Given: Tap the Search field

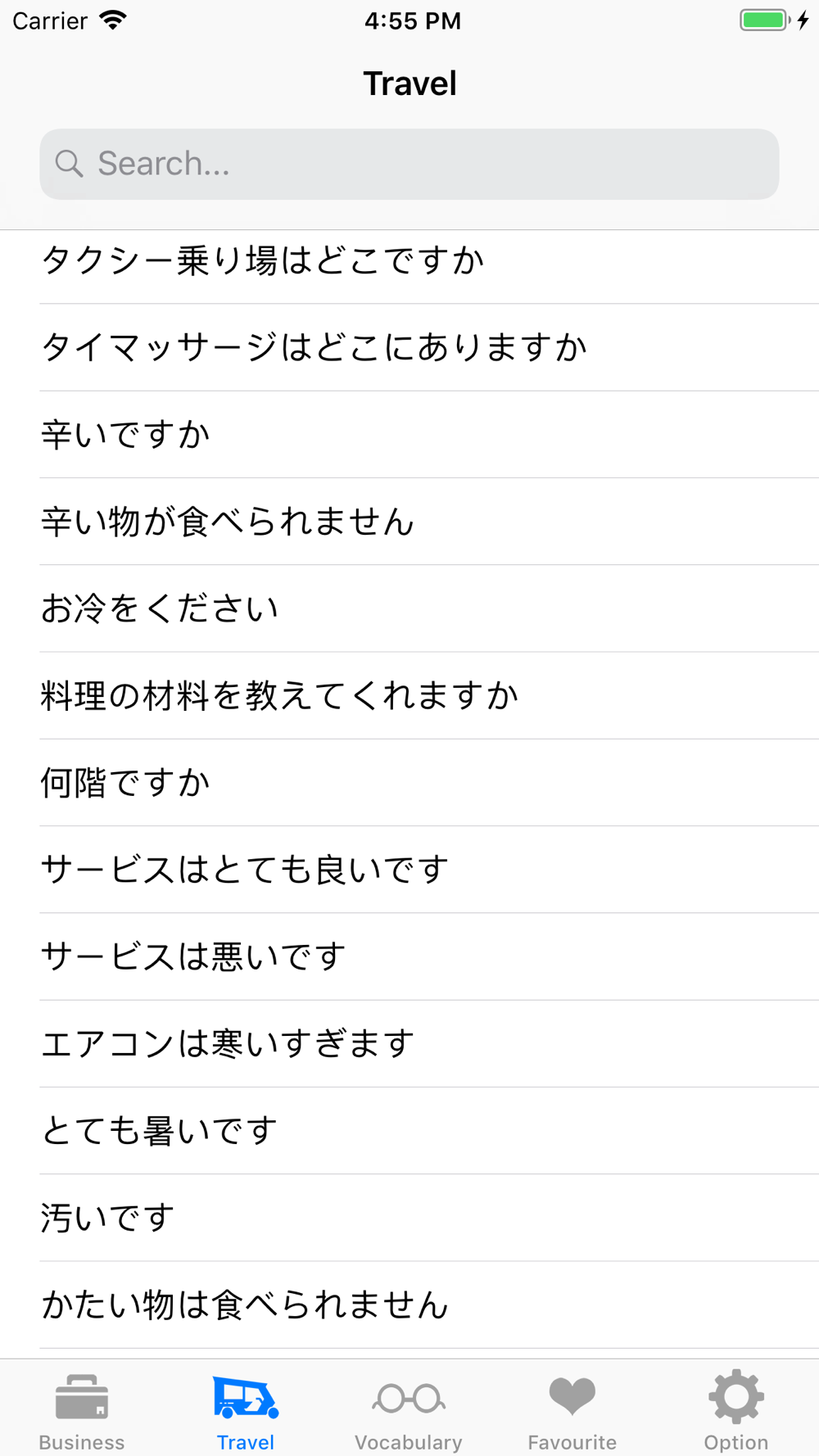Looking at the screenshot, I should 409,164.
